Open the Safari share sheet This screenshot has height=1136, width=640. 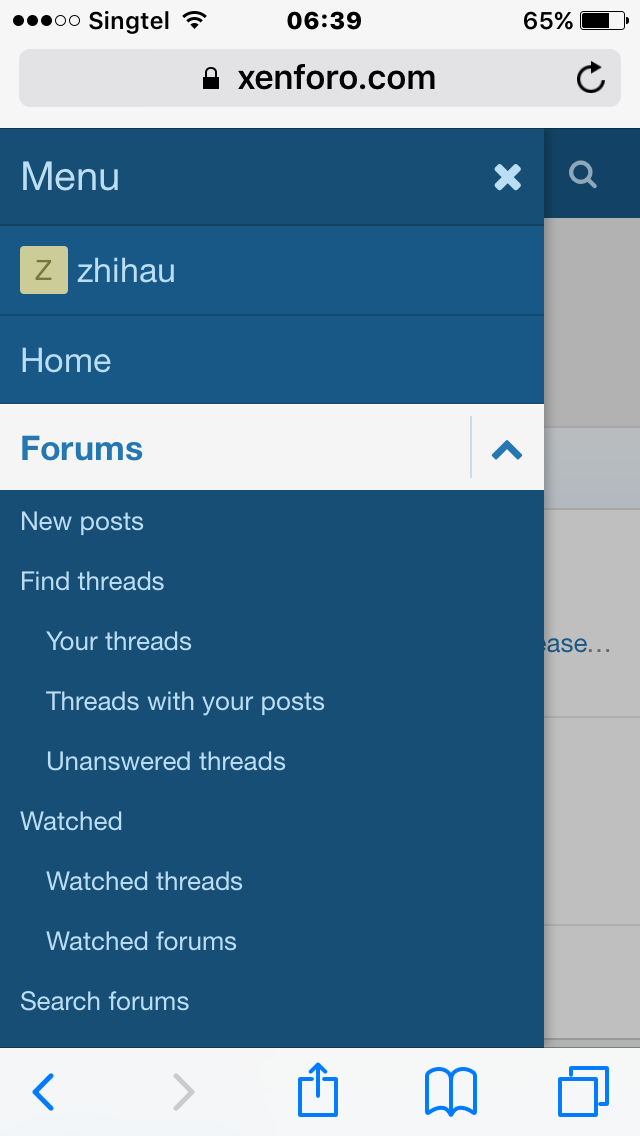(x=318, y=1089)
